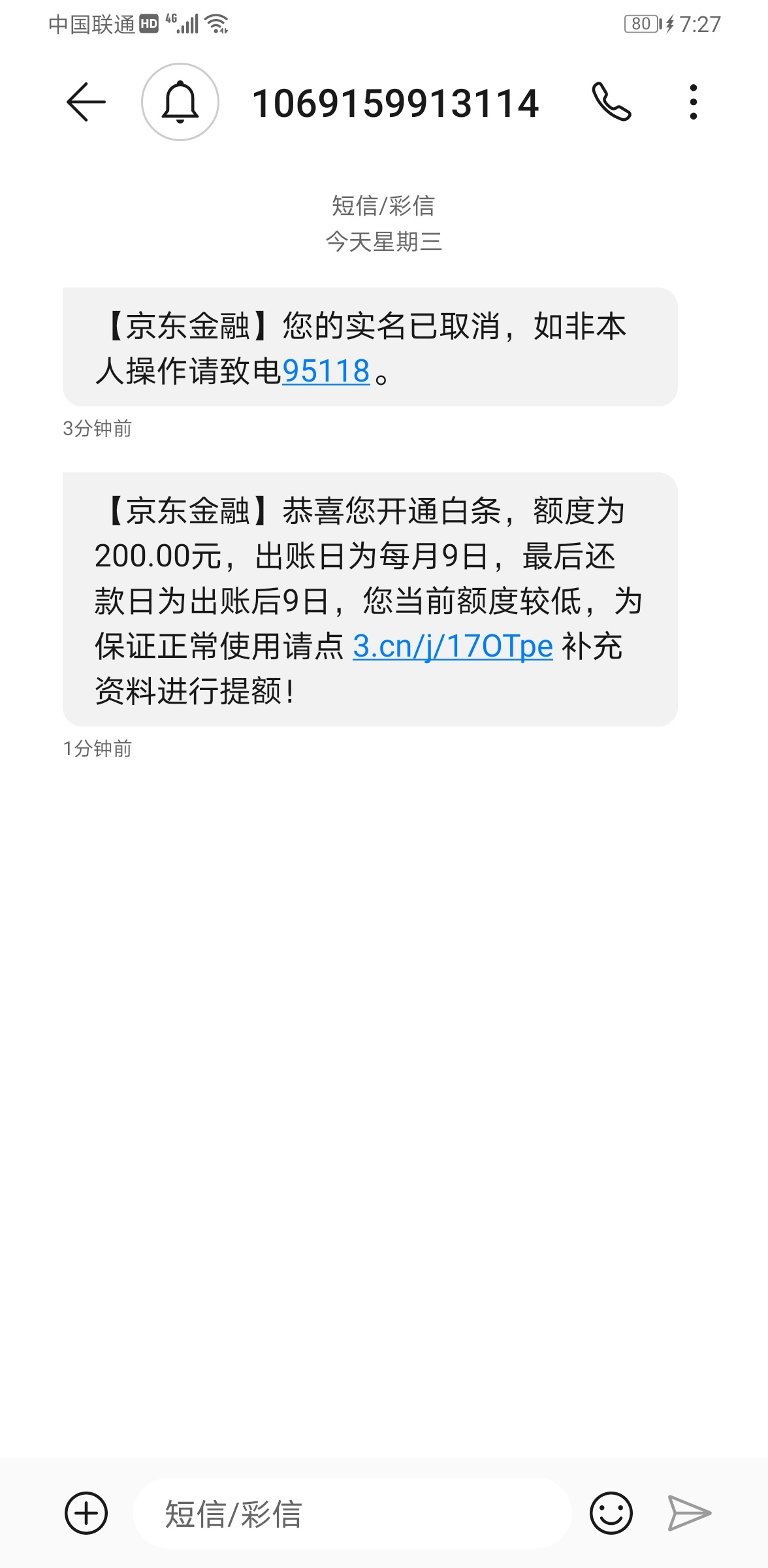Open the emoji picker
The image size is (768, 1568).
611,1513
